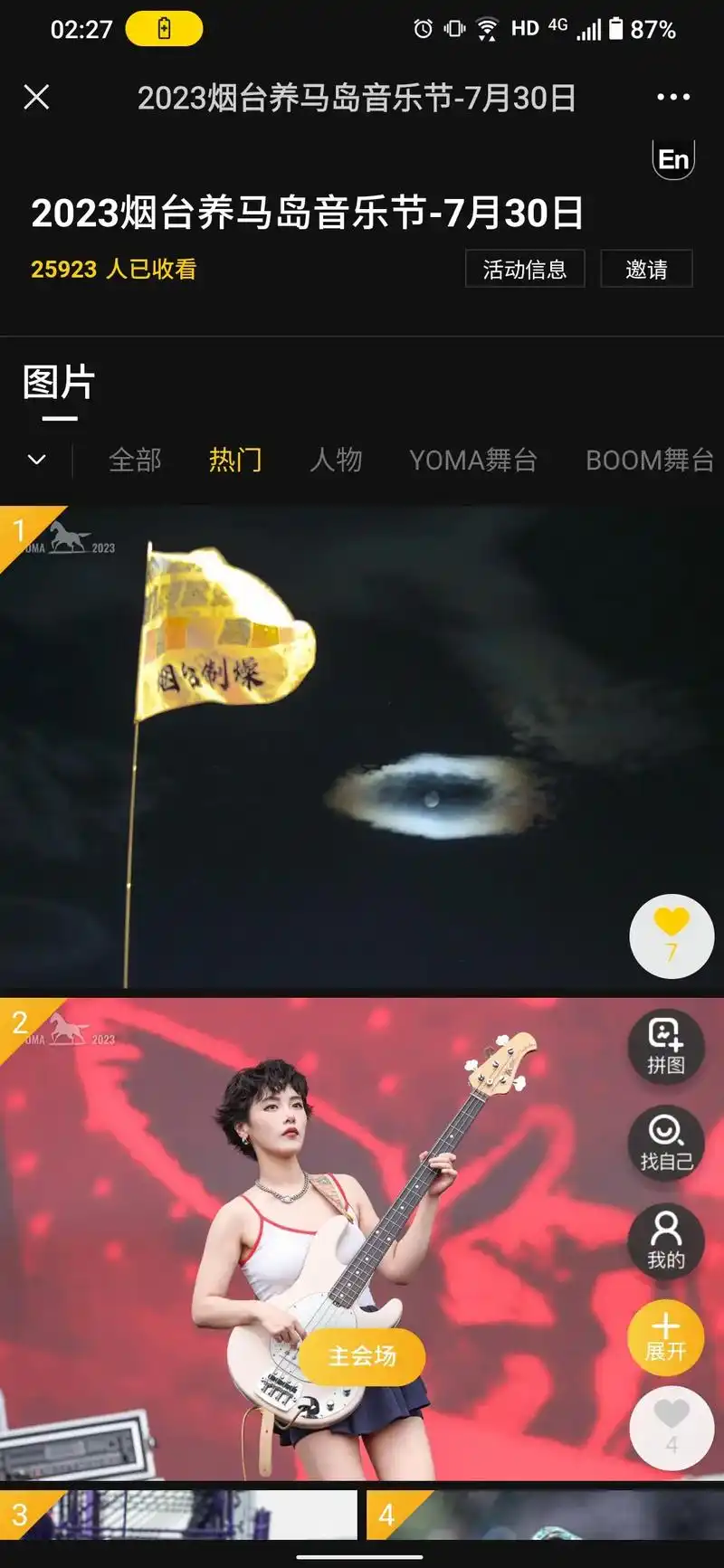The height and width of the screenshot is (1568, 724).
Task: Select the 人物 category tab
Action: [337, 460]
